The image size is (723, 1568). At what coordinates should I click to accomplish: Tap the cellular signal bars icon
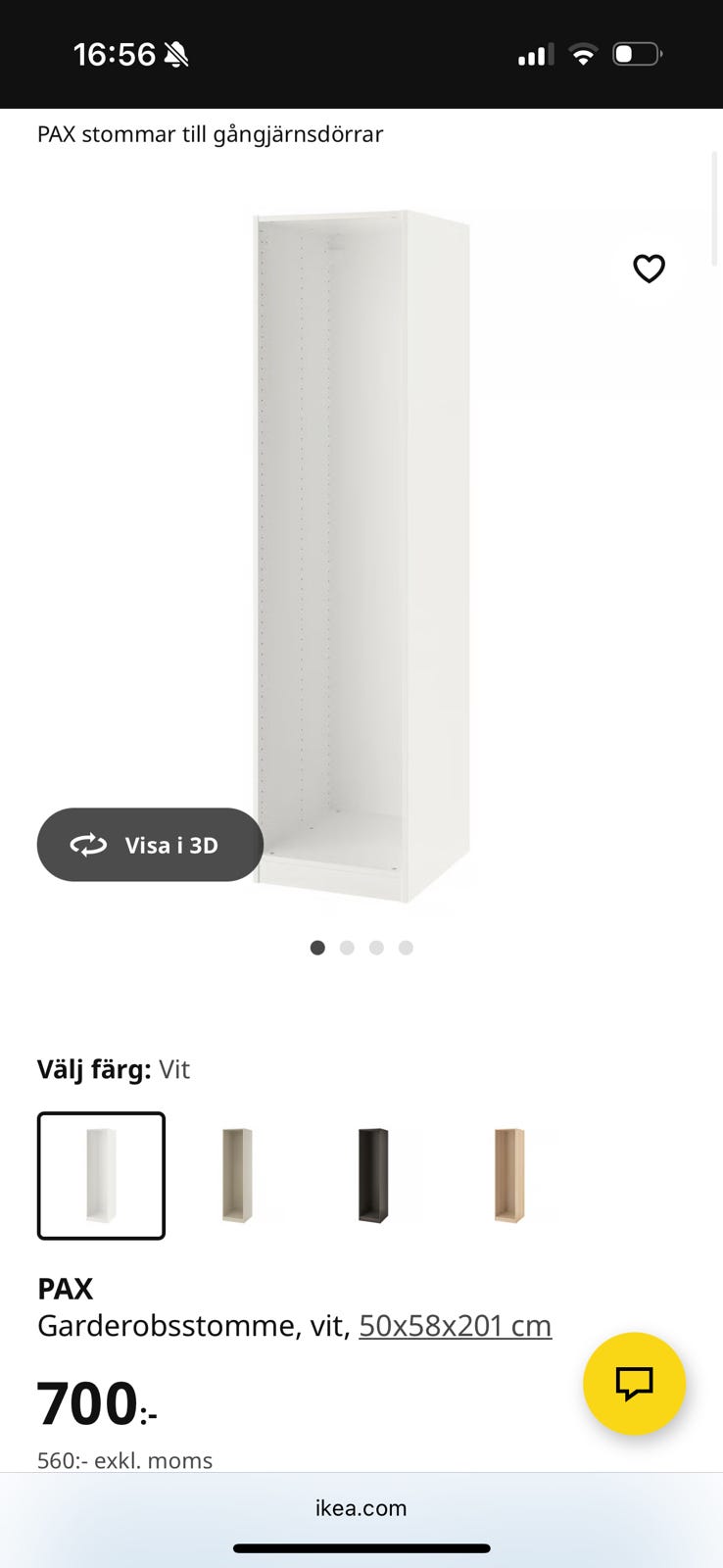(x=534, y=54)
